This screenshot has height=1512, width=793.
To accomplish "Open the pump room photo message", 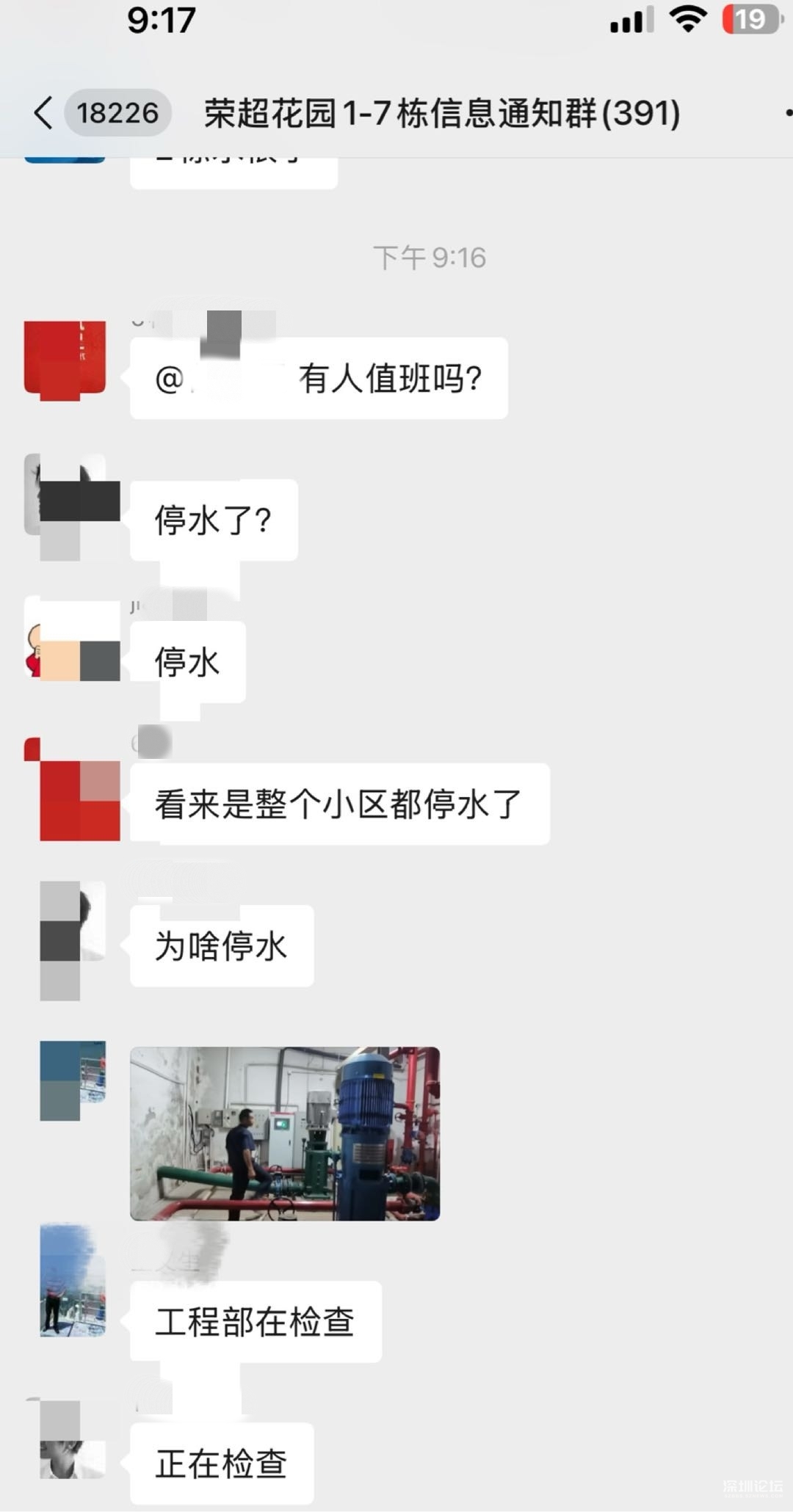I will tap(285, 1134).
